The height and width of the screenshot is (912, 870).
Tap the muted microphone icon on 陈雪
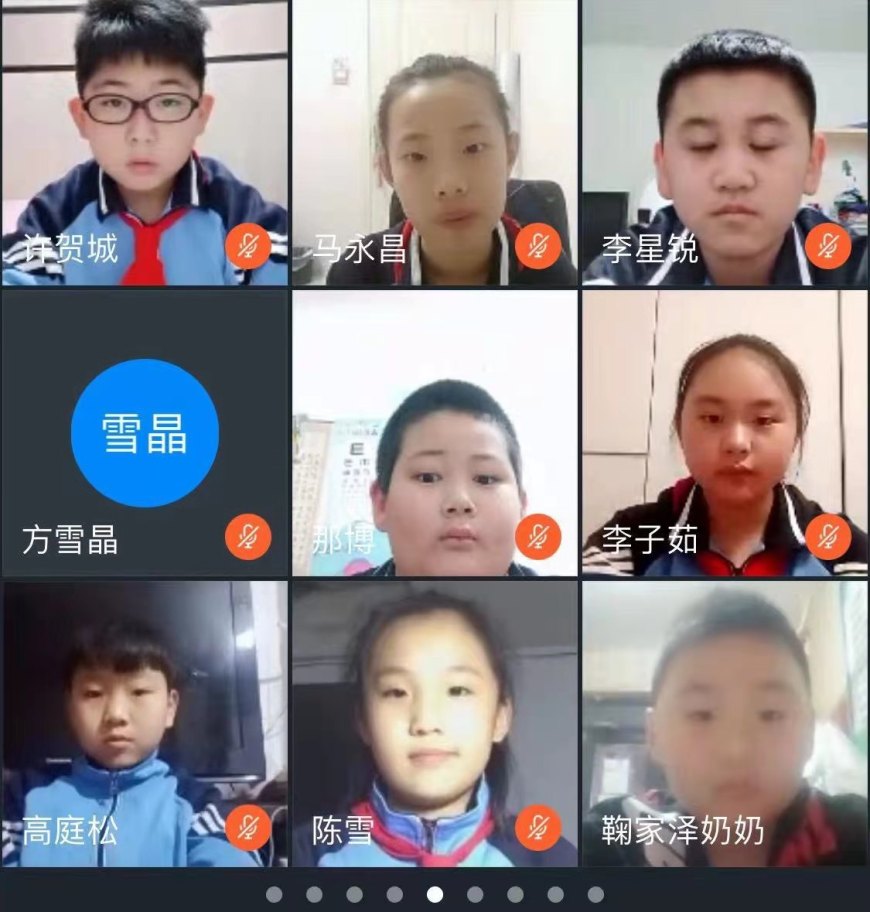pos(538,827)
